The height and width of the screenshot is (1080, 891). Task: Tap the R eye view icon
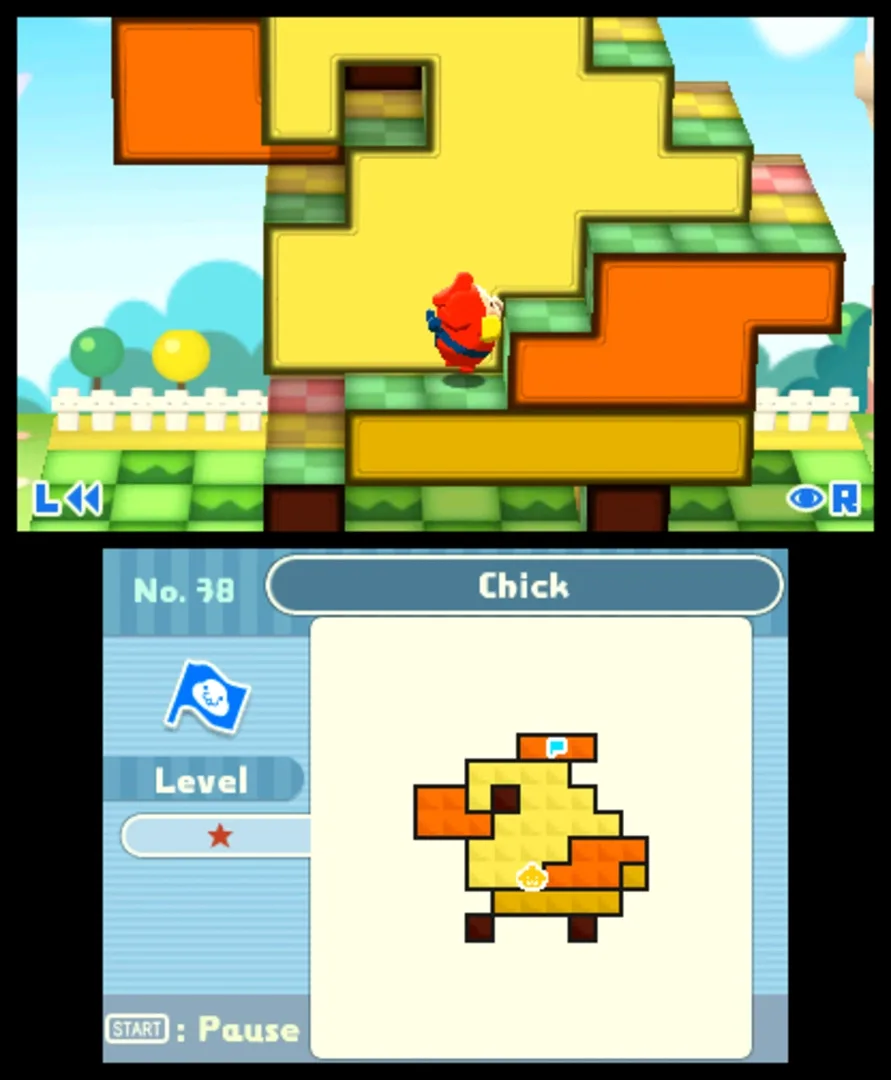point(822,498)
